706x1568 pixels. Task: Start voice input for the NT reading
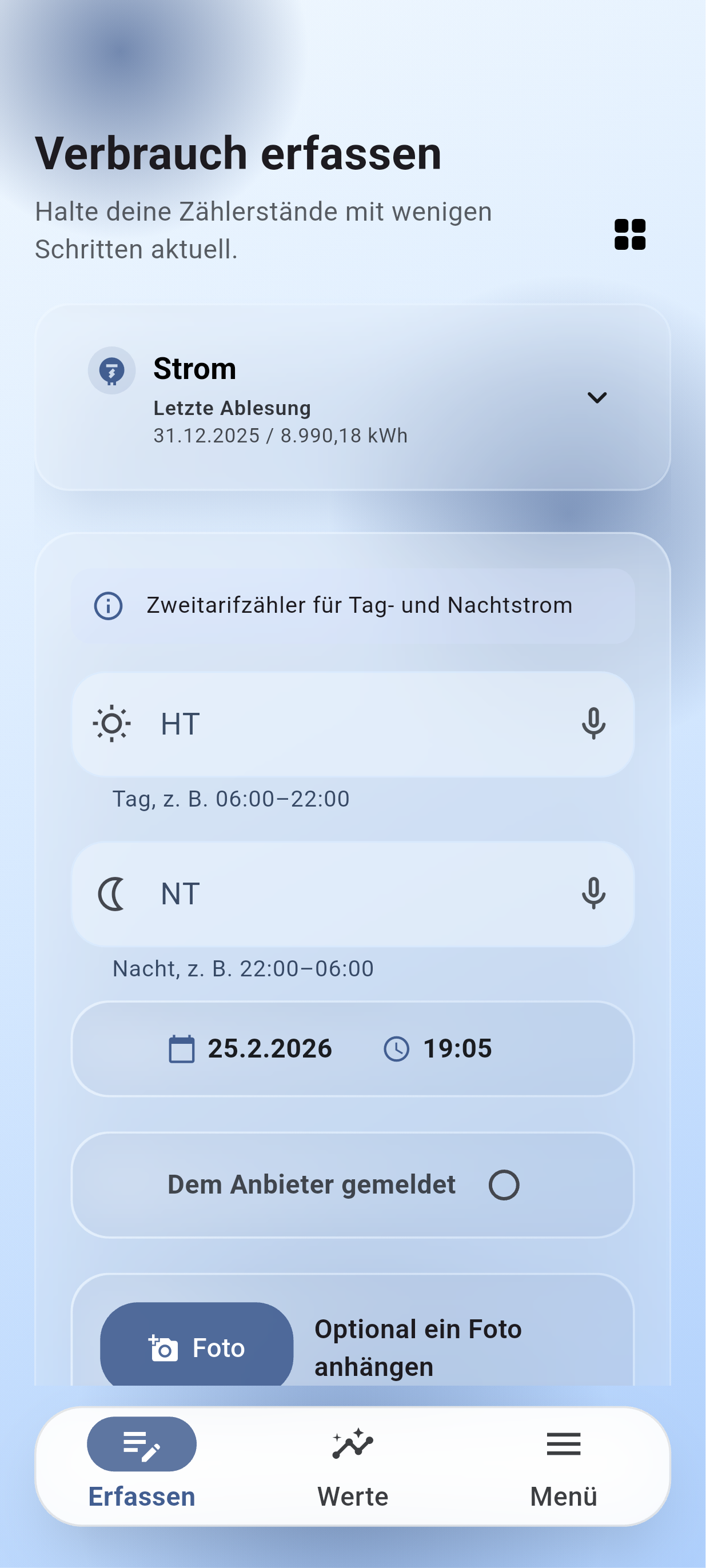pyautogui.click(x=593, y=893)
